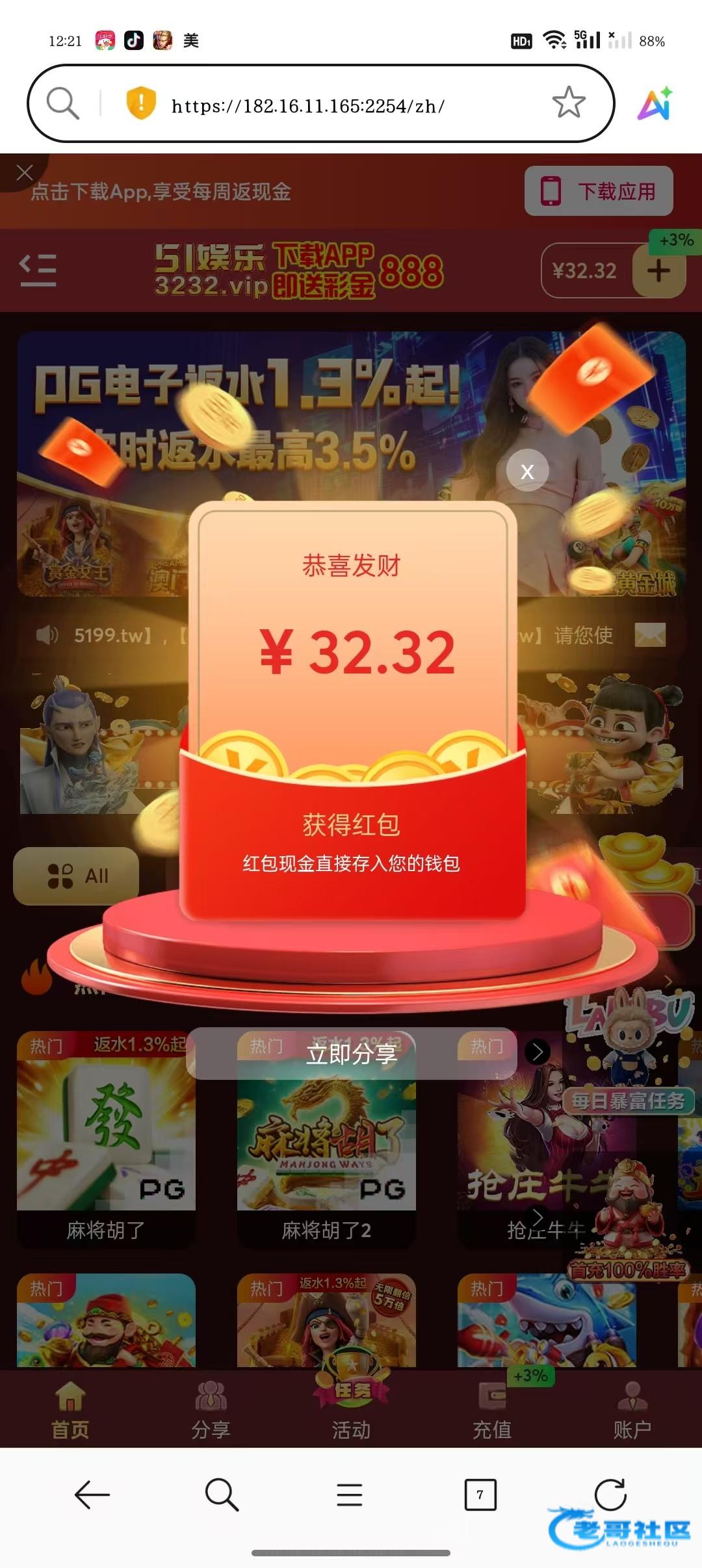Screen dimensions: 702x1568
Task: Open the 账户 tab
Action: tap(632, 1409)
